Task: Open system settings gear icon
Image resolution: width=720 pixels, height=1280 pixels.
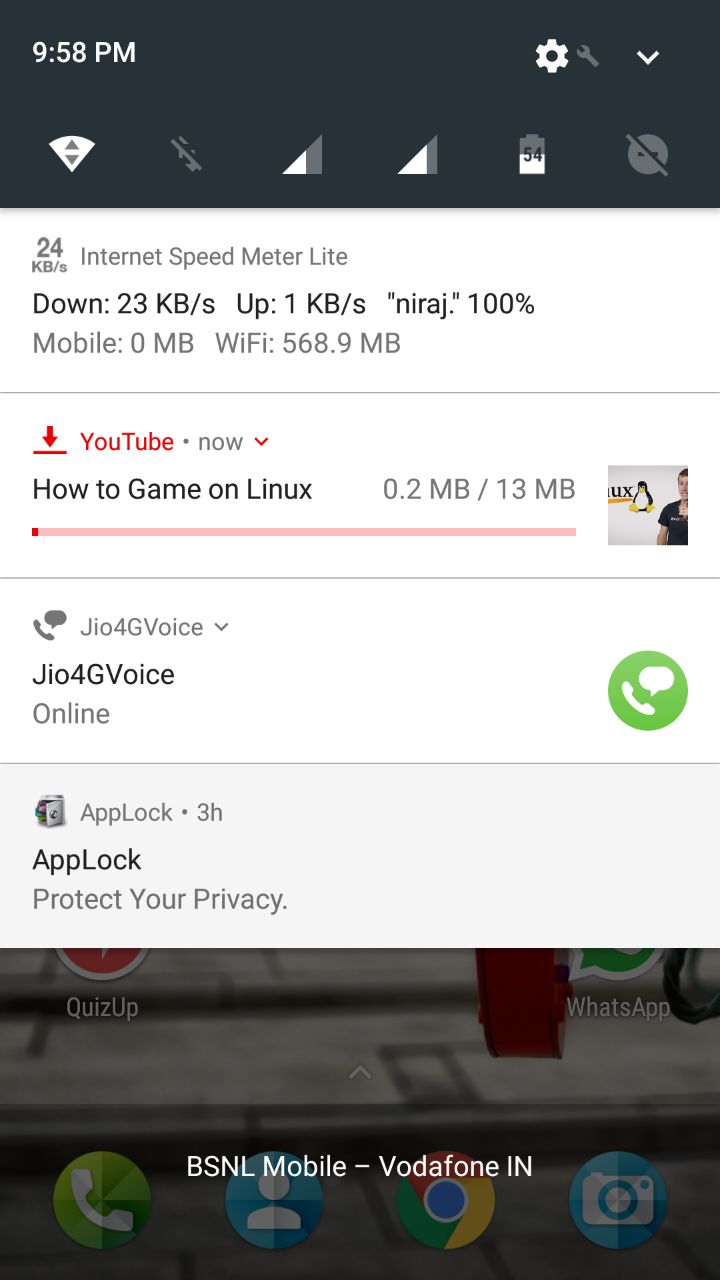Action: (x=553, y=56)
